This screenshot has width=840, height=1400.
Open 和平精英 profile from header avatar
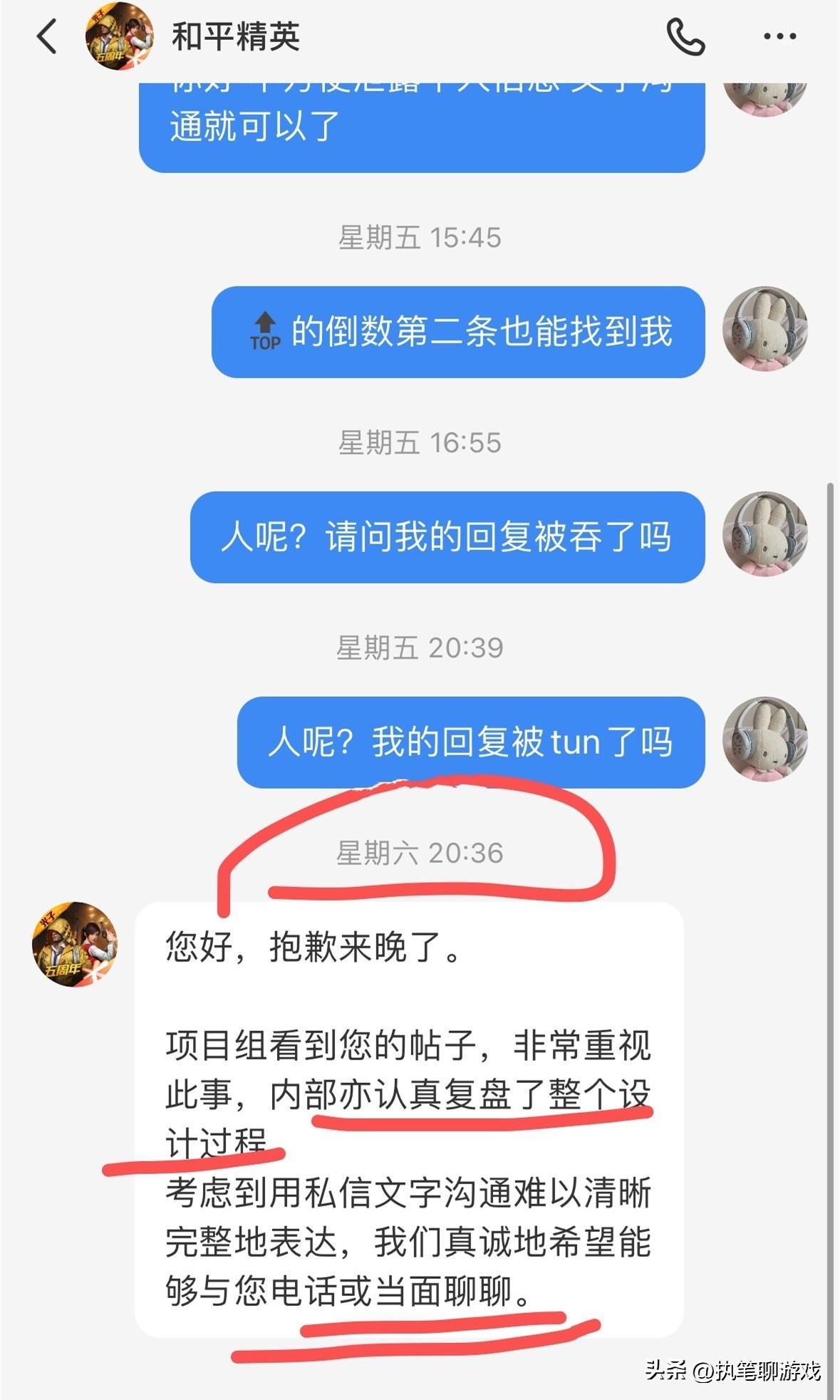[119, 36]
